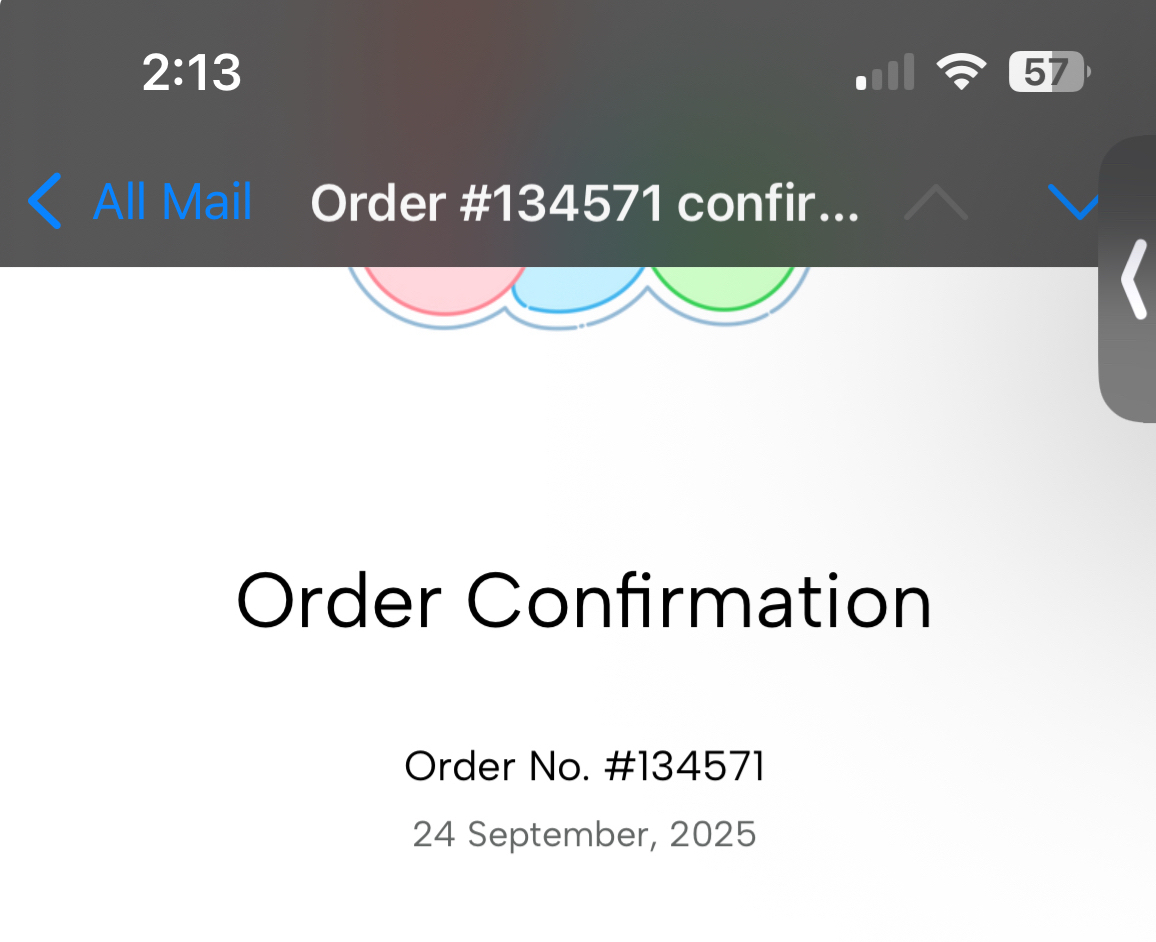Viewport: 1156px width, 942px height.
Task: Show the previous message with up arrow
Action: pos(936,203)
